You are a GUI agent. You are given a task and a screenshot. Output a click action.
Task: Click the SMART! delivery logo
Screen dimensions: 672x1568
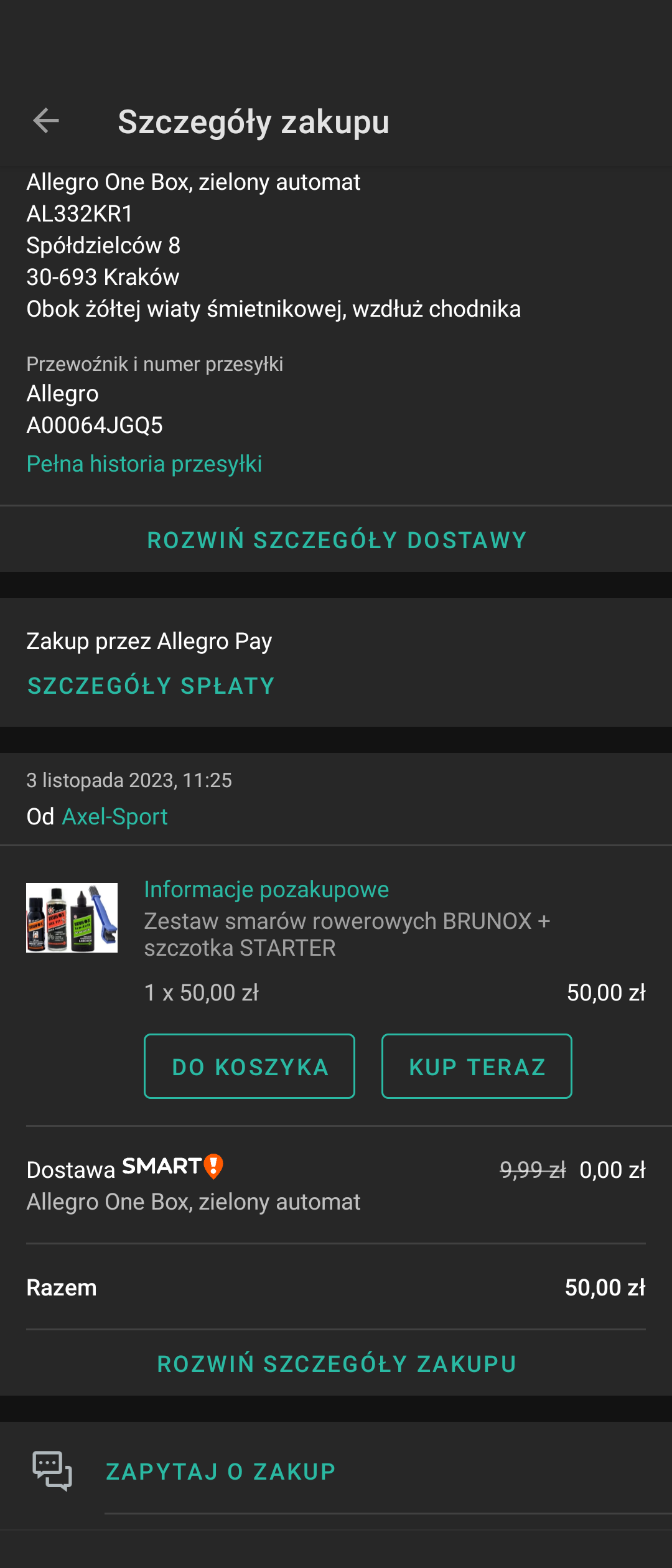pos(172,1169)
